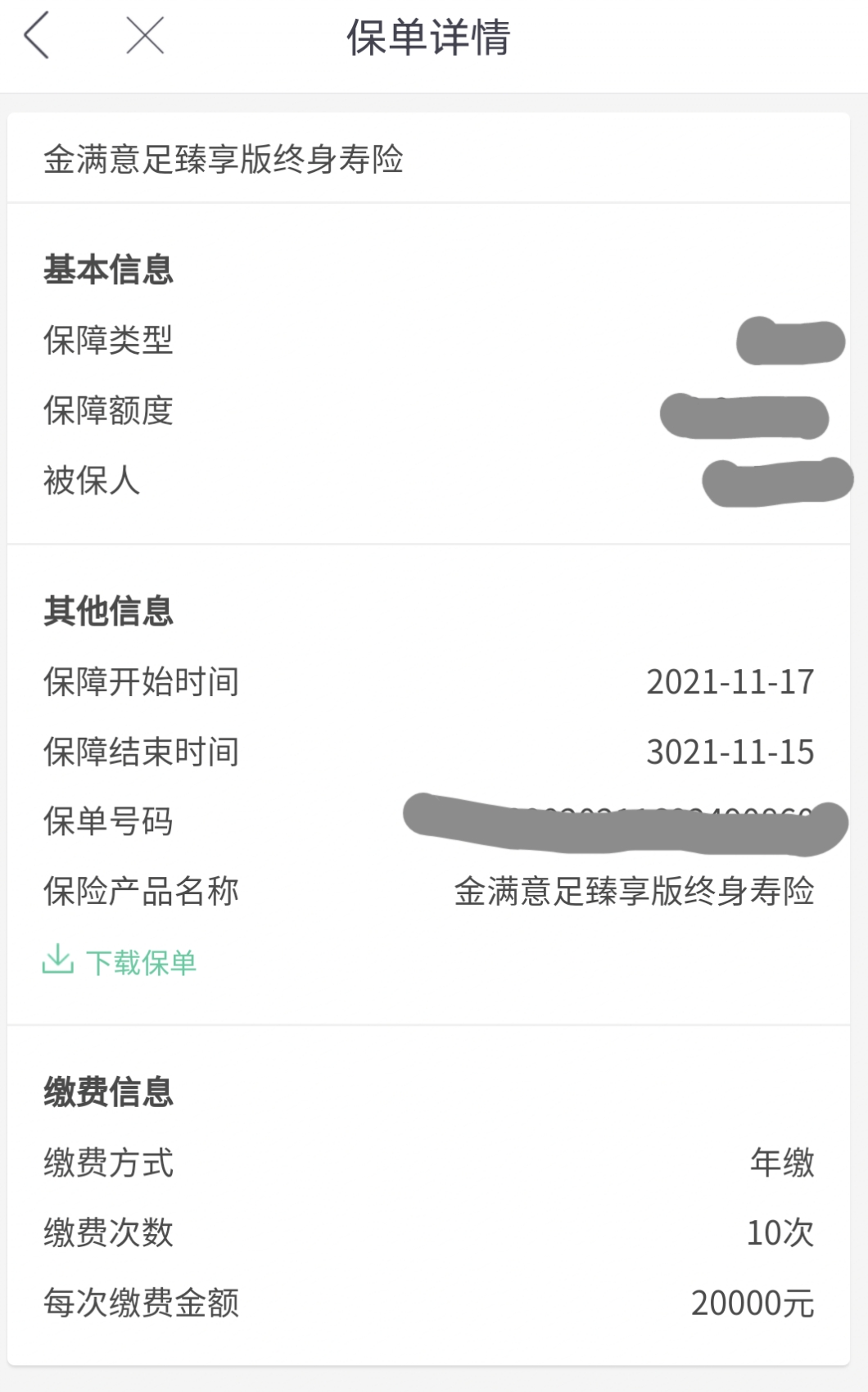The height and width of the screenshot is (1392, 868).
Task: Close the policy details page
Action: click(x=145, y=36)
